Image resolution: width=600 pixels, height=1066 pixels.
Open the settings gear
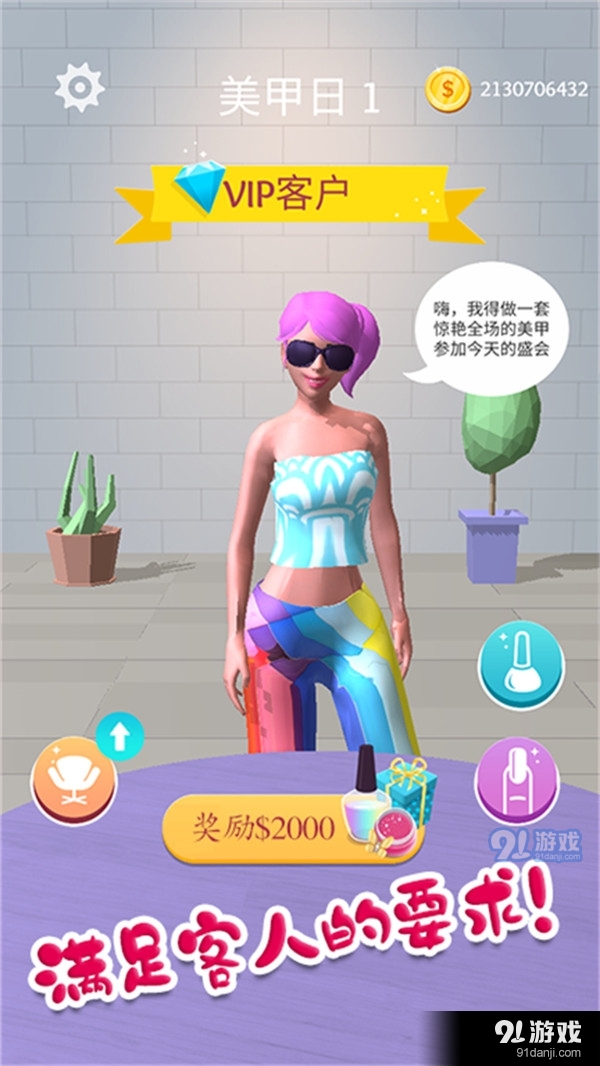(x=80, y=88)
